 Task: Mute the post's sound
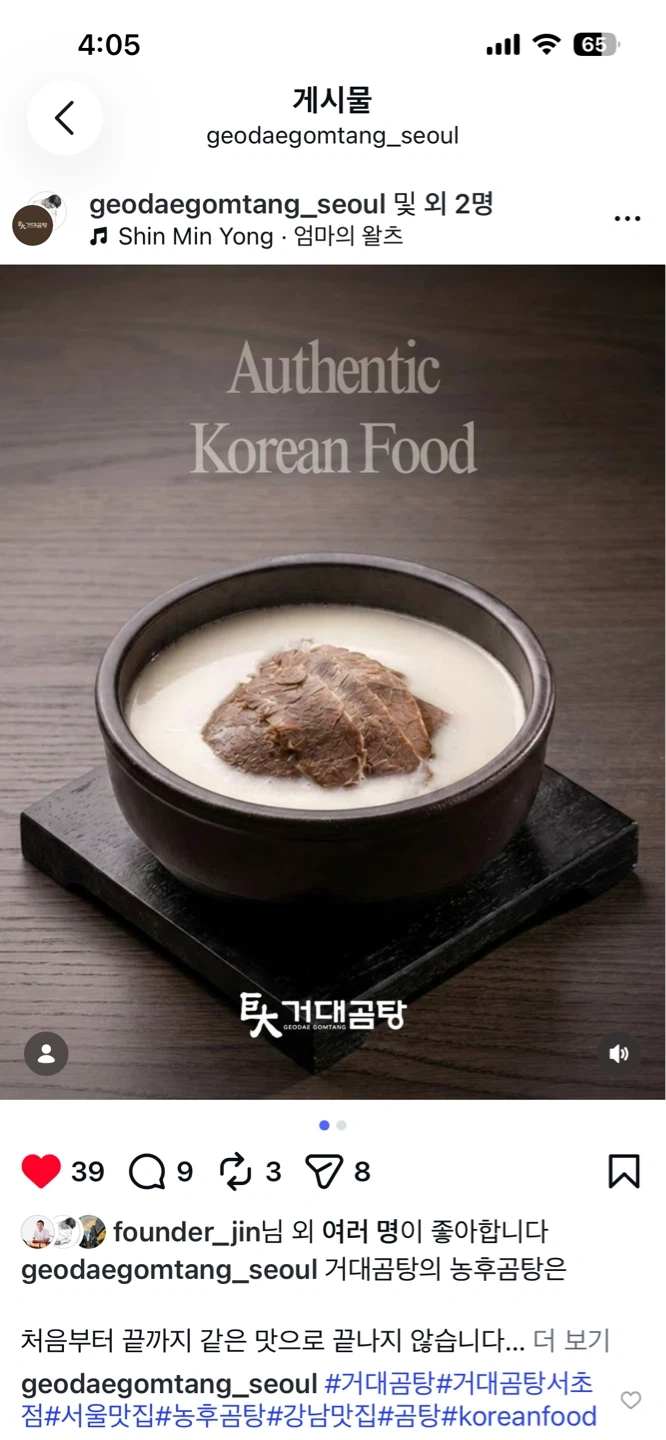619,1054
